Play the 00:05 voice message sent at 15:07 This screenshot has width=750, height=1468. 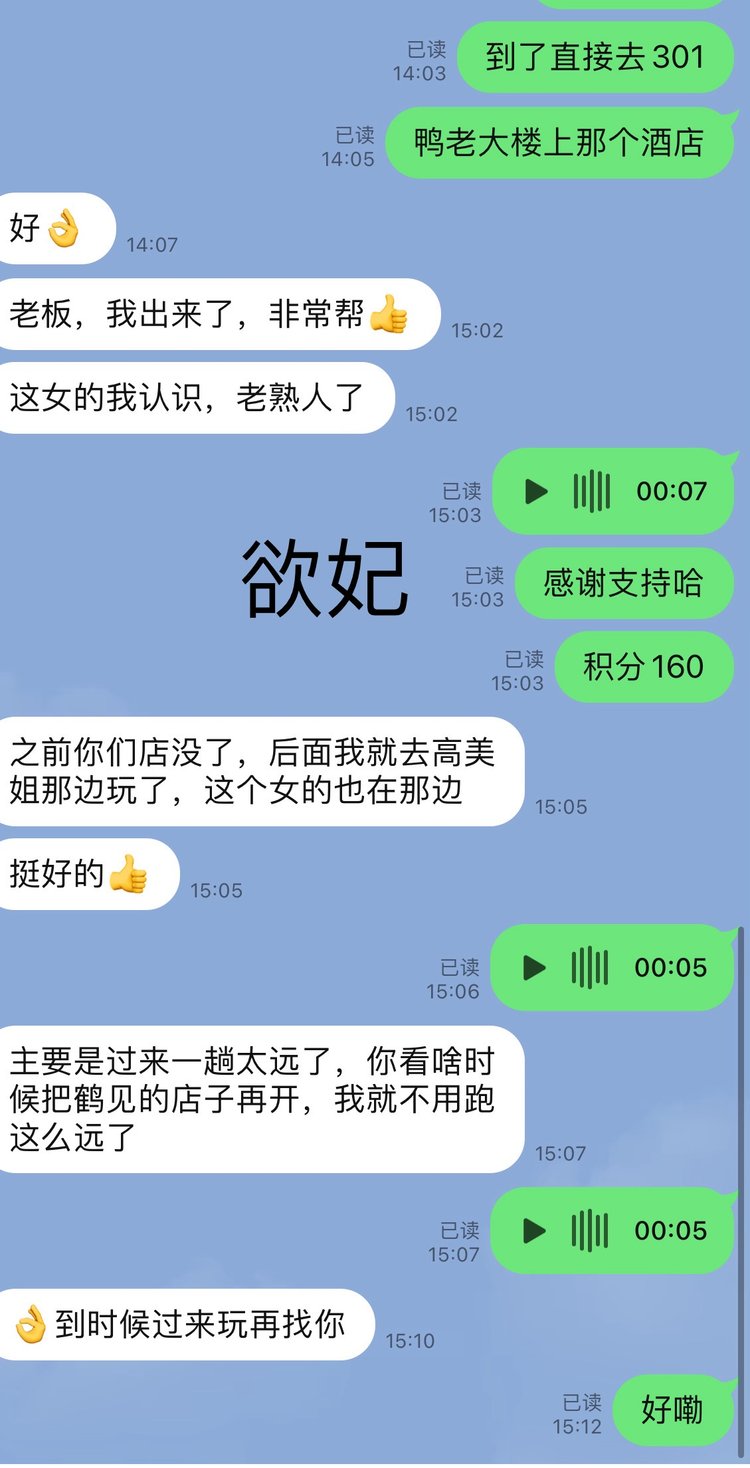[535, 1230]
